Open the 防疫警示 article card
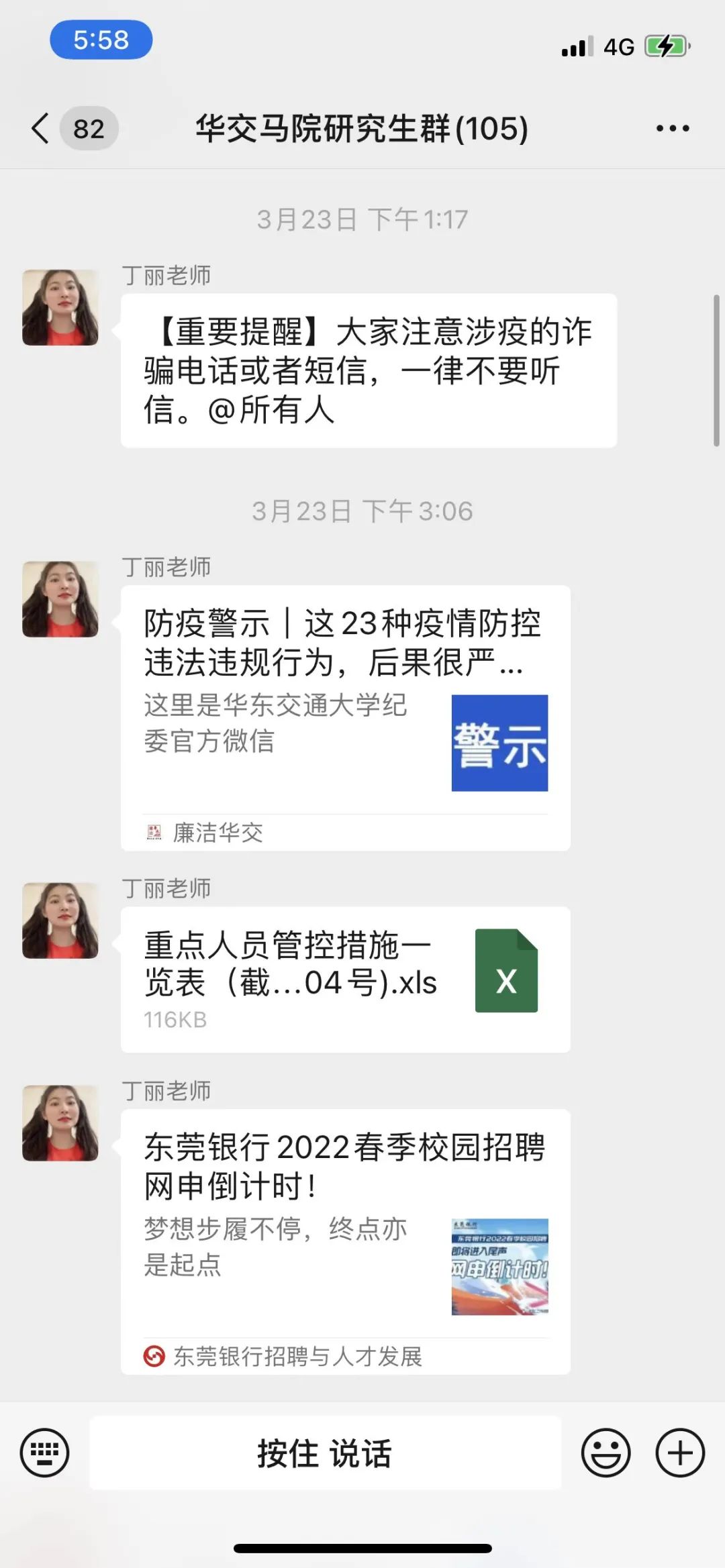Viewport: 725px width, 1568px height. (345, 717)
